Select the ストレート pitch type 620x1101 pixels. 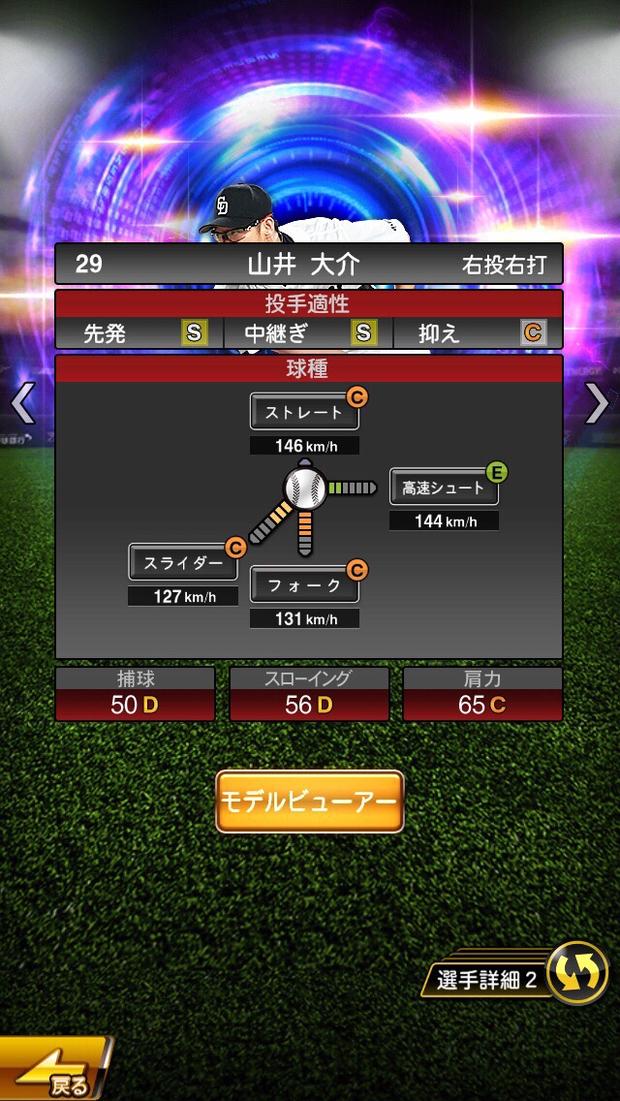pyautogui.click(x=304, y=411)
